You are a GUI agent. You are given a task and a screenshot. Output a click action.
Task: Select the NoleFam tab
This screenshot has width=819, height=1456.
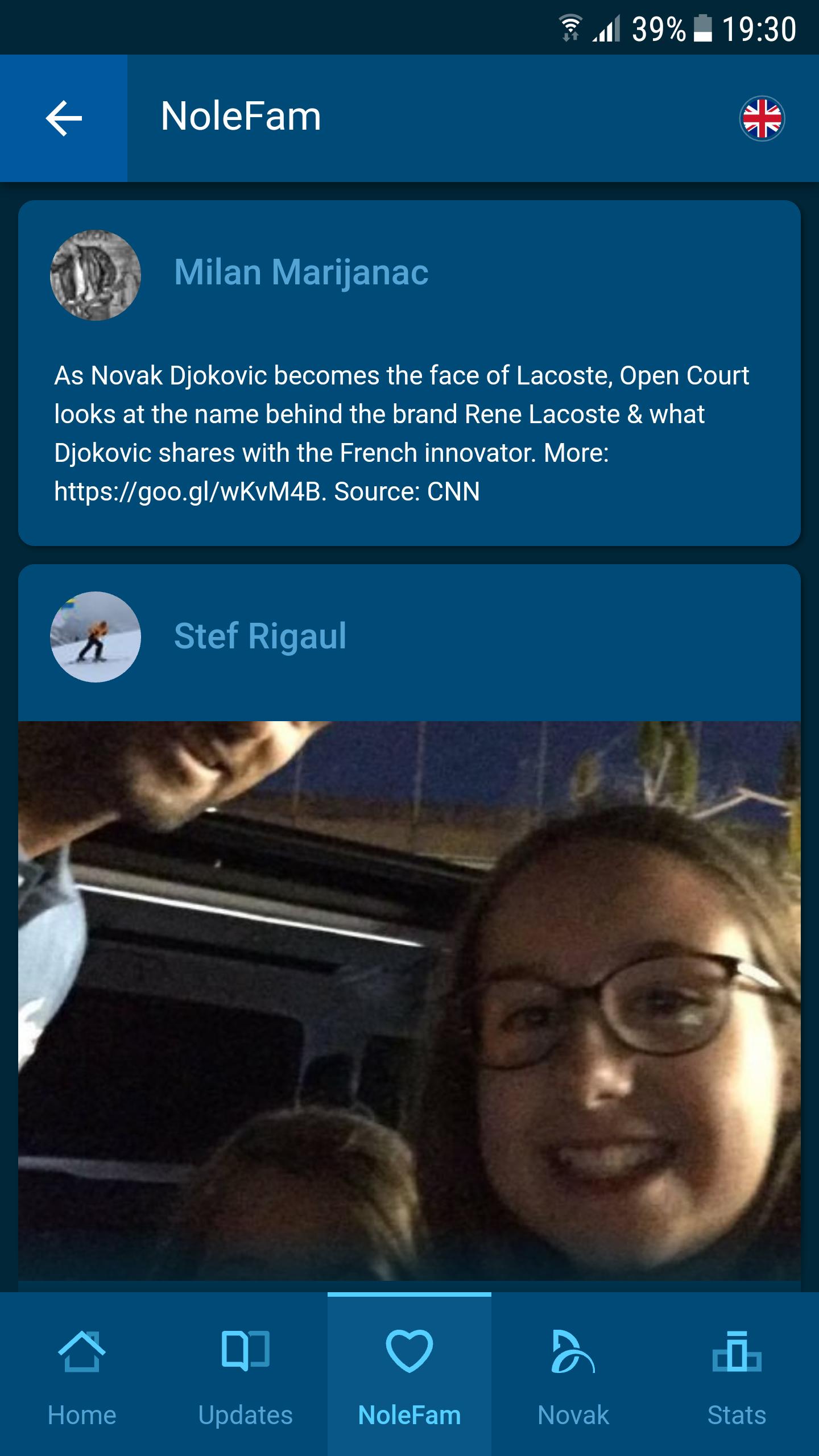(x=409, y=1374)
